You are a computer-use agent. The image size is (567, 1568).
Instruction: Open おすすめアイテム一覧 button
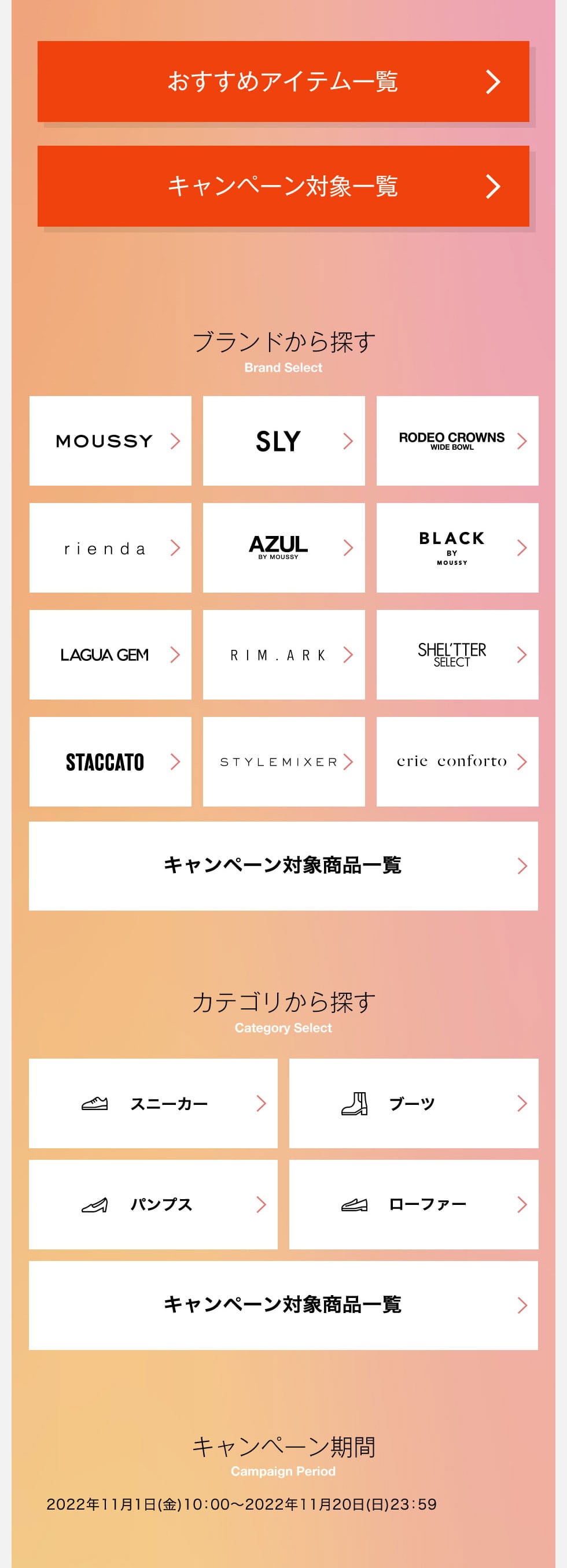pyautogui.click(x=283, y=82)
